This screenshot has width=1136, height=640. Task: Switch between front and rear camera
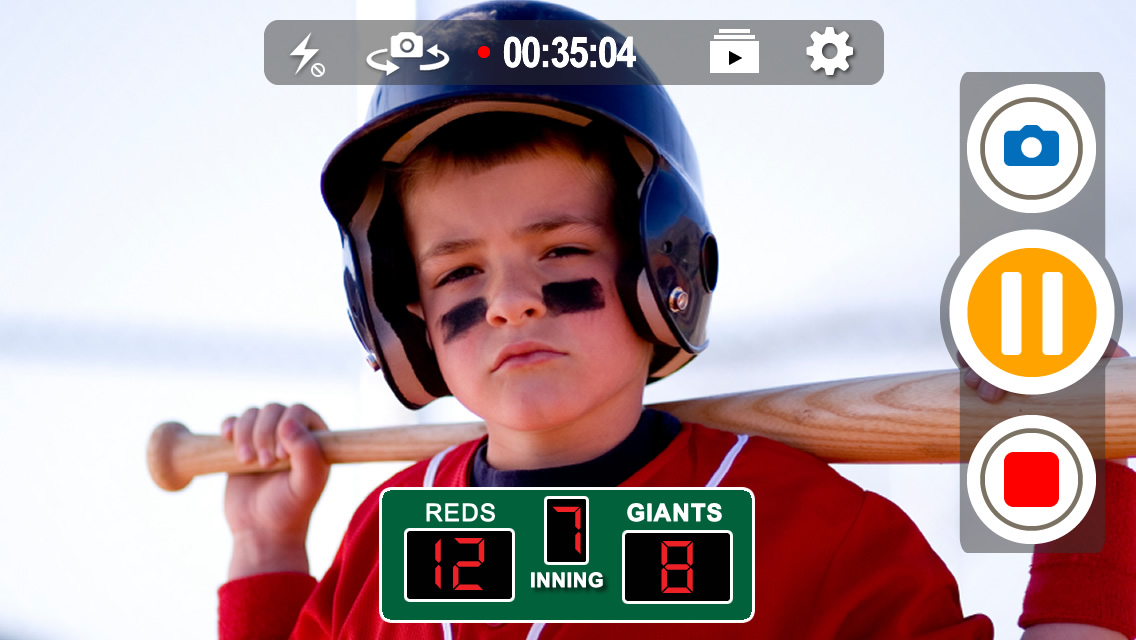tap(407, 54)
